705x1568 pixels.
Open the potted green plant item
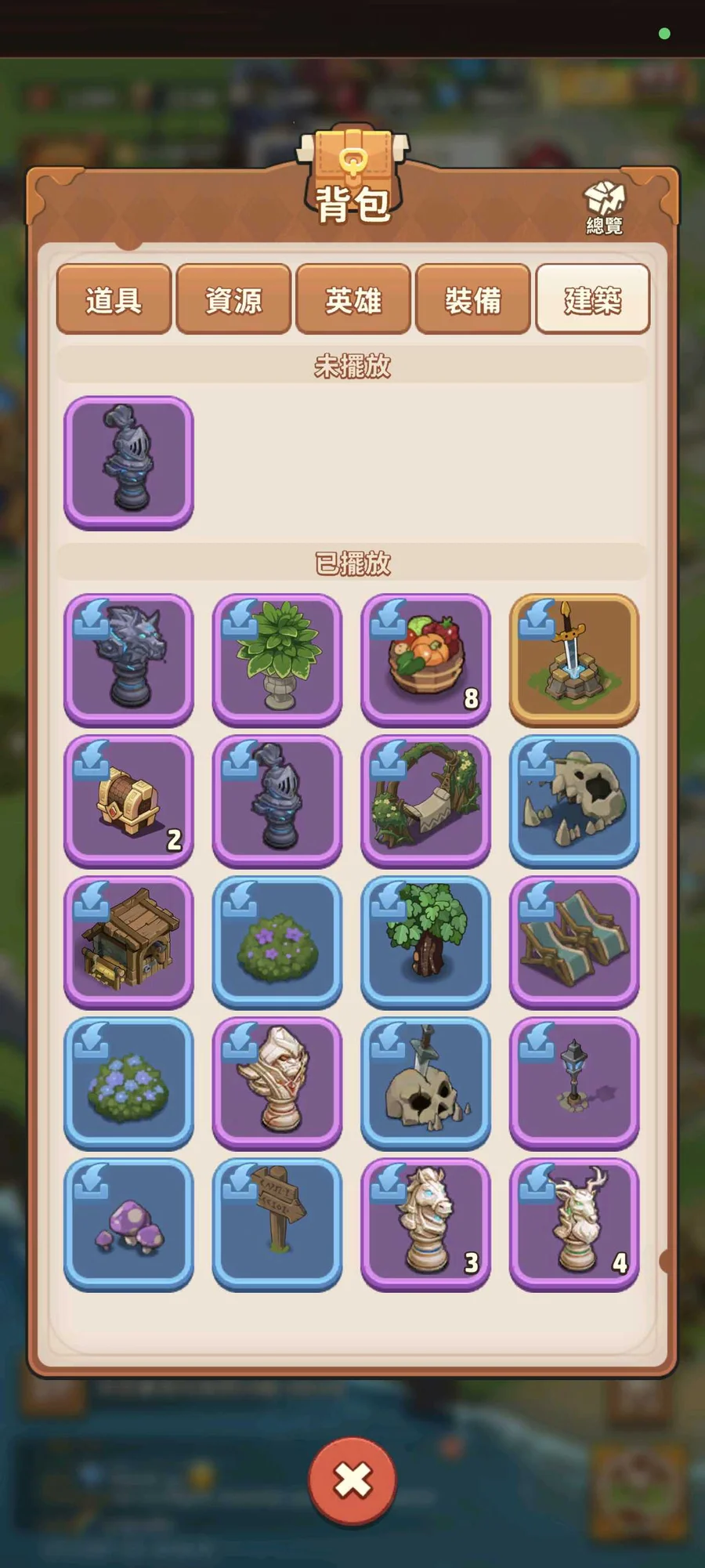point(277,660)
